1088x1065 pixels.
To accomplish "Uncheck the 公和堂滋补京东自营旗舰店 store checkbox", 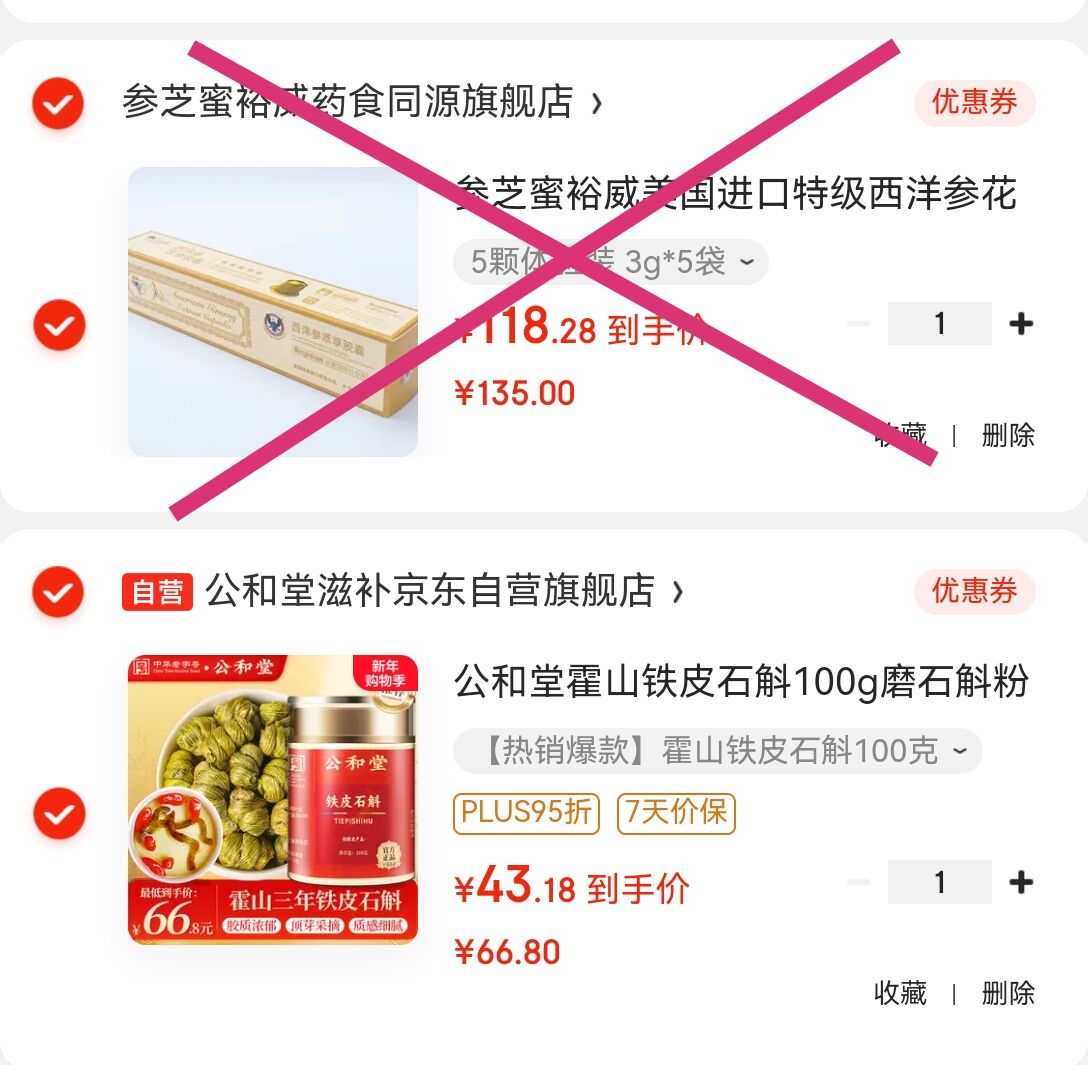I will click(x=57, y=591).
